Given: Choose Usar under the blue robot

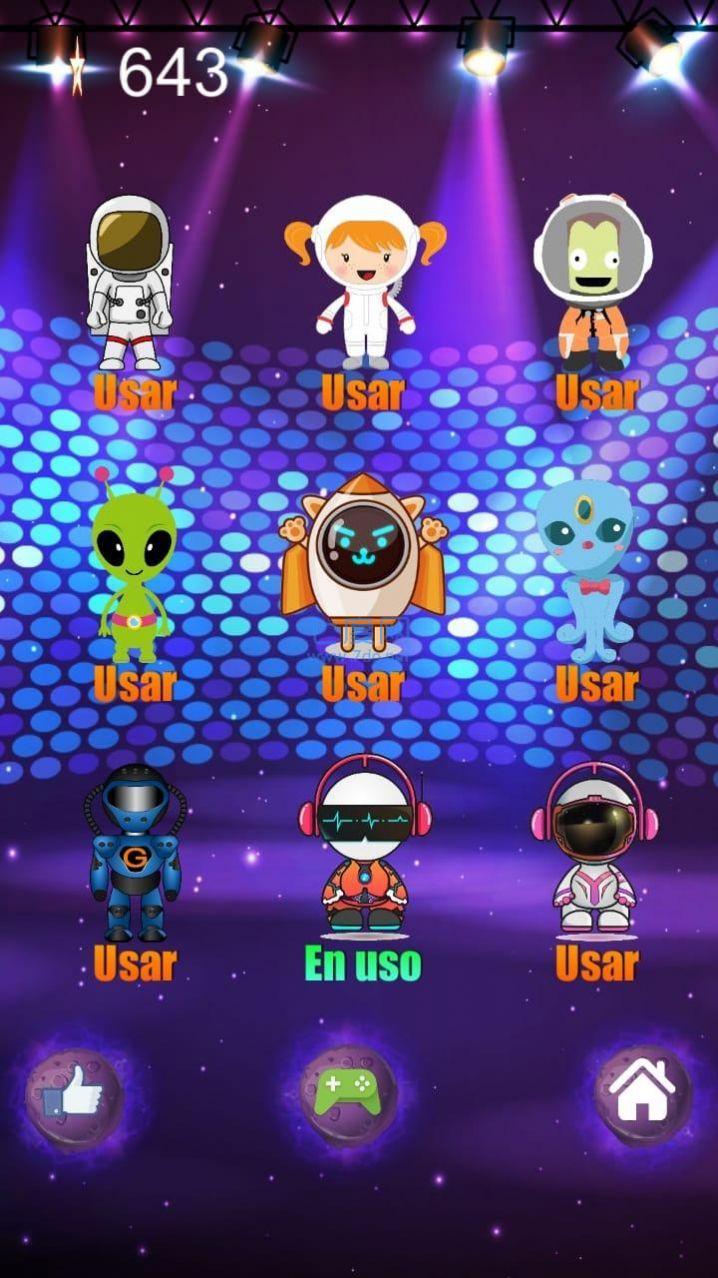Looking at the screenshot, I should [x=133, y=963].
